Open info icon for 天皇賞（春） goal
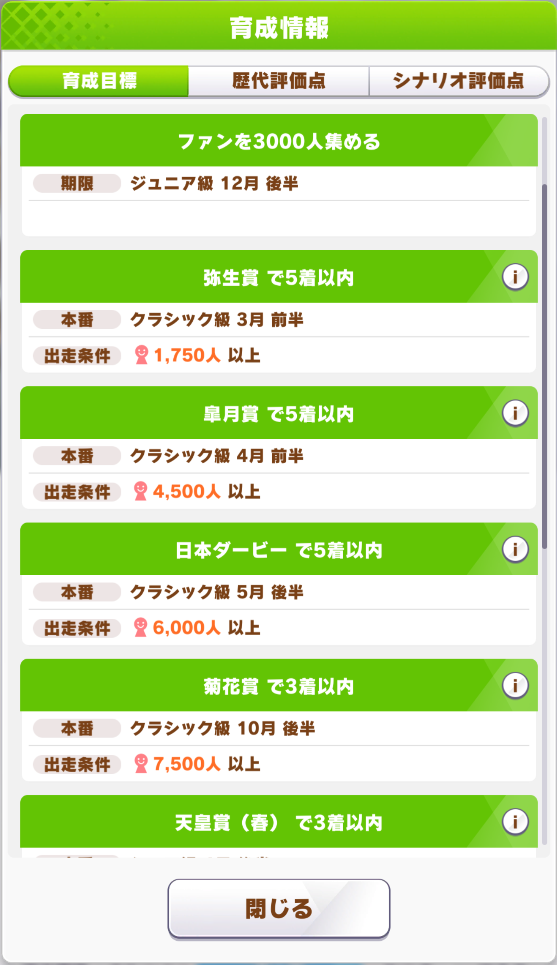The height and width of the screenshot is (965, 557). (x=515, y=822)
